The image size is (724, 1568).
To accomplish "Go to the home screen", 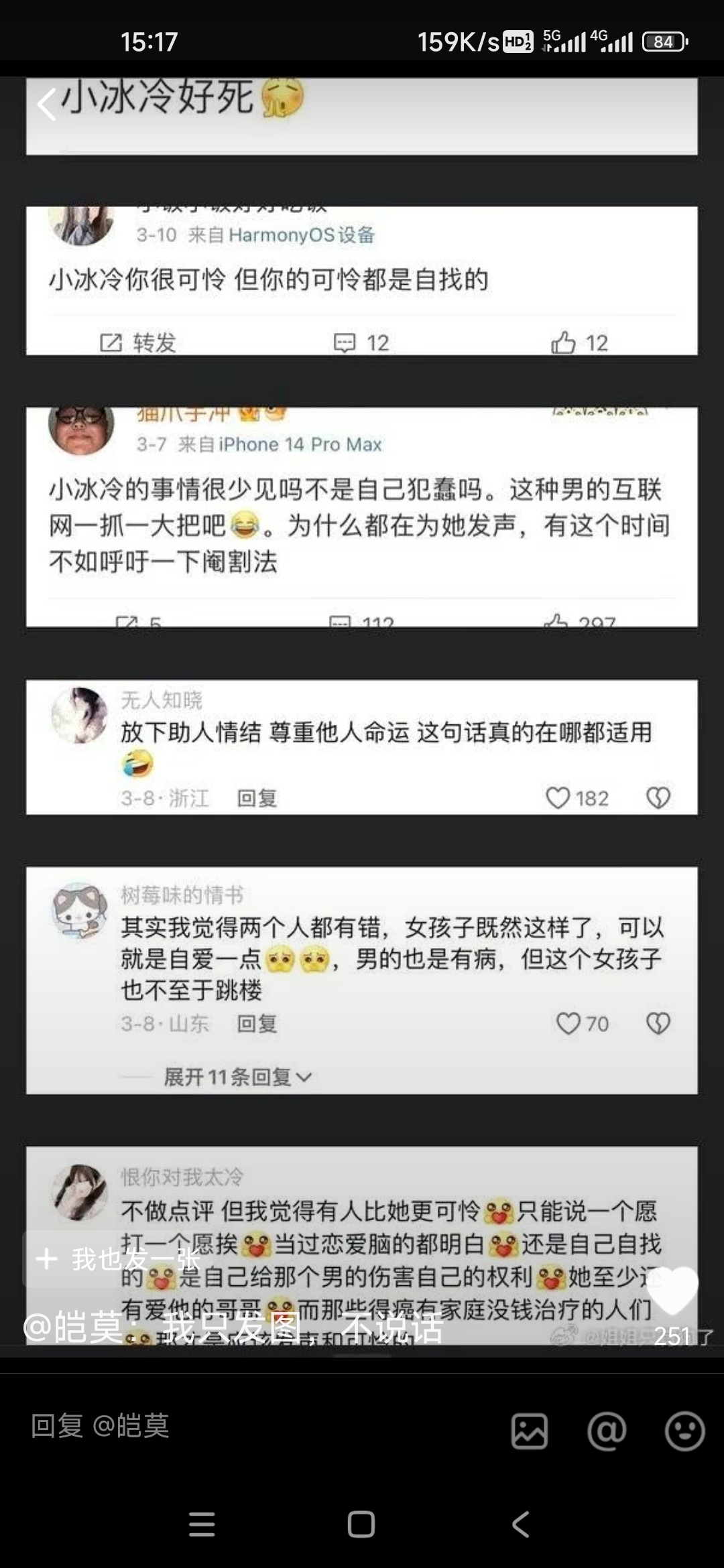I will coord(361,1524).
